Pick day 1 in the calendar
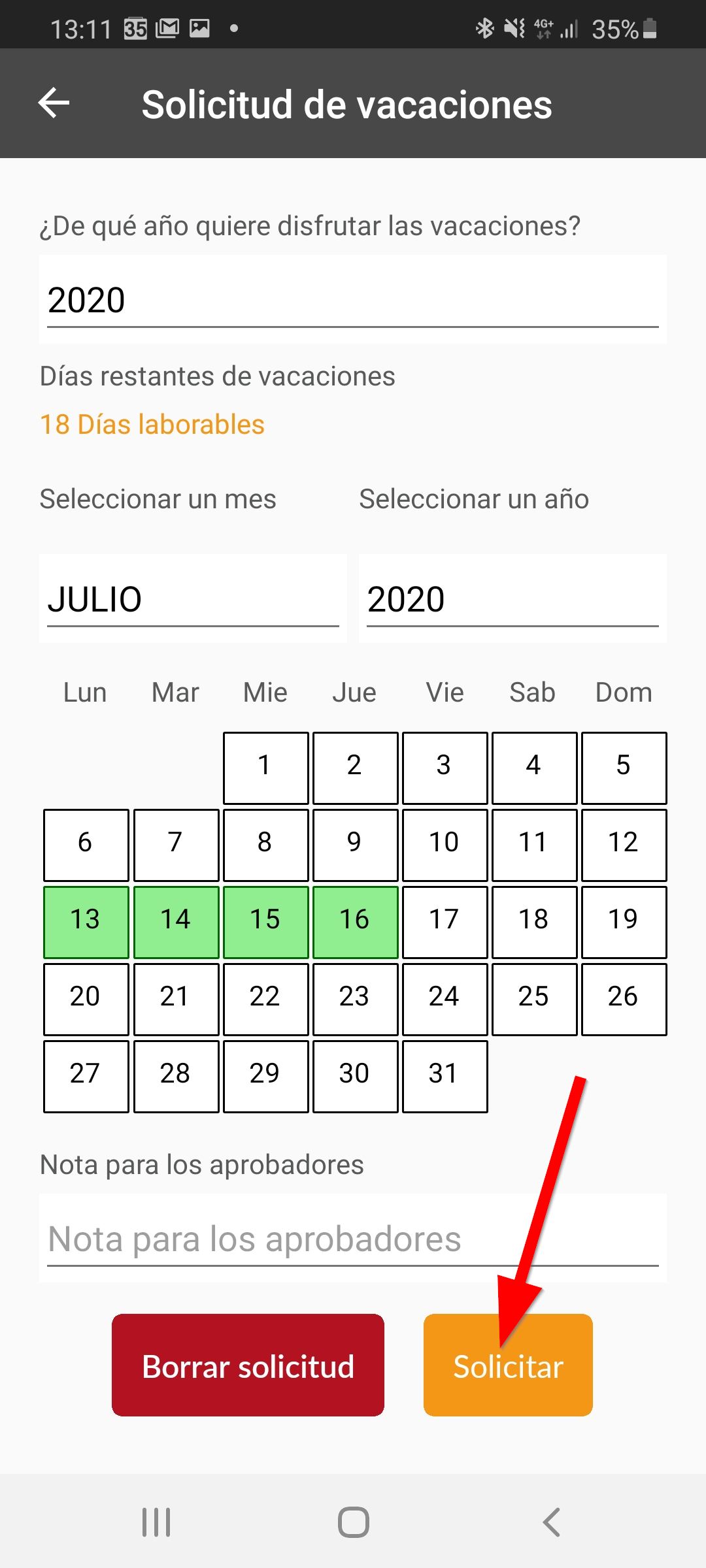The width and height of the screenshot is (706, 1568). point(265,767)
